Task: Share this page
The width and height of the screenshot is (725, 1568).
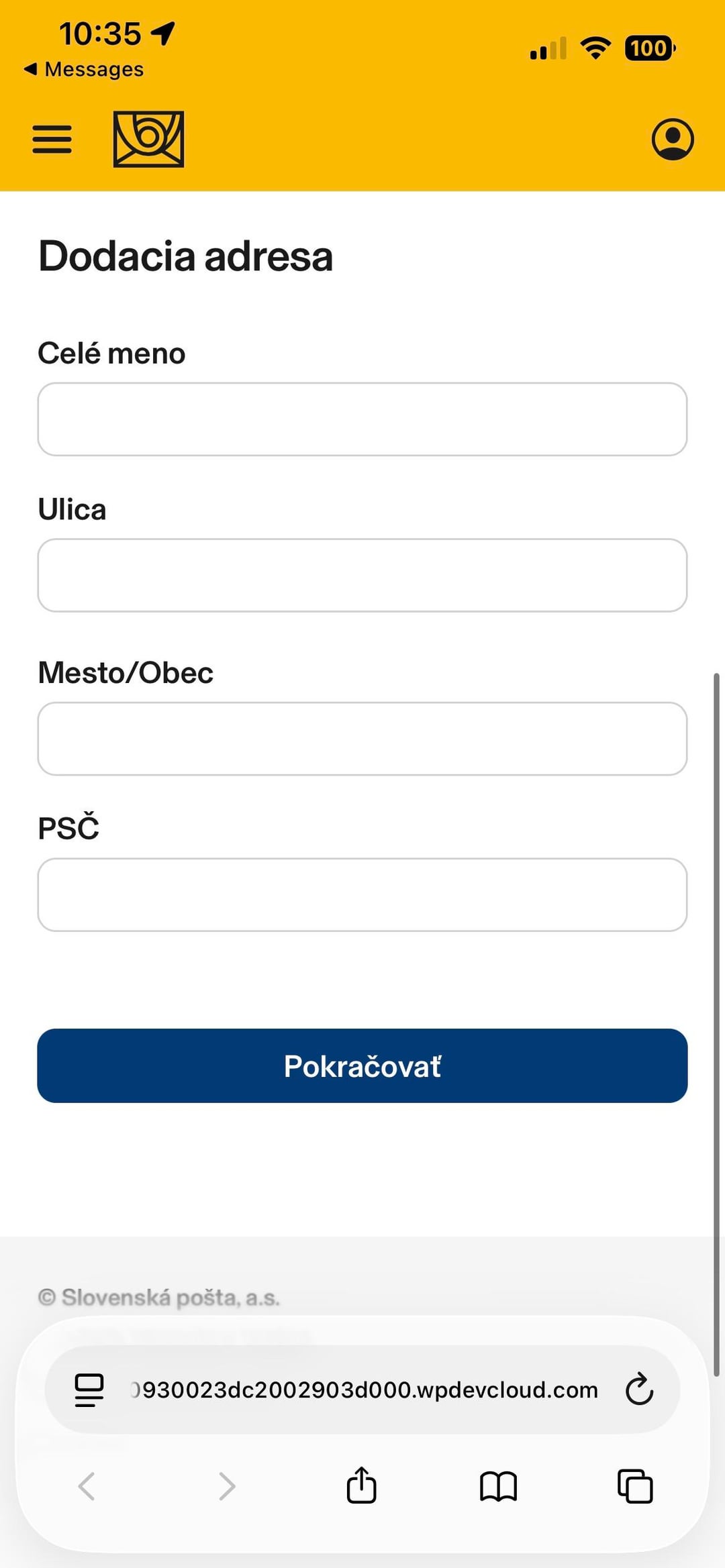Action: tap(361, 1485)
